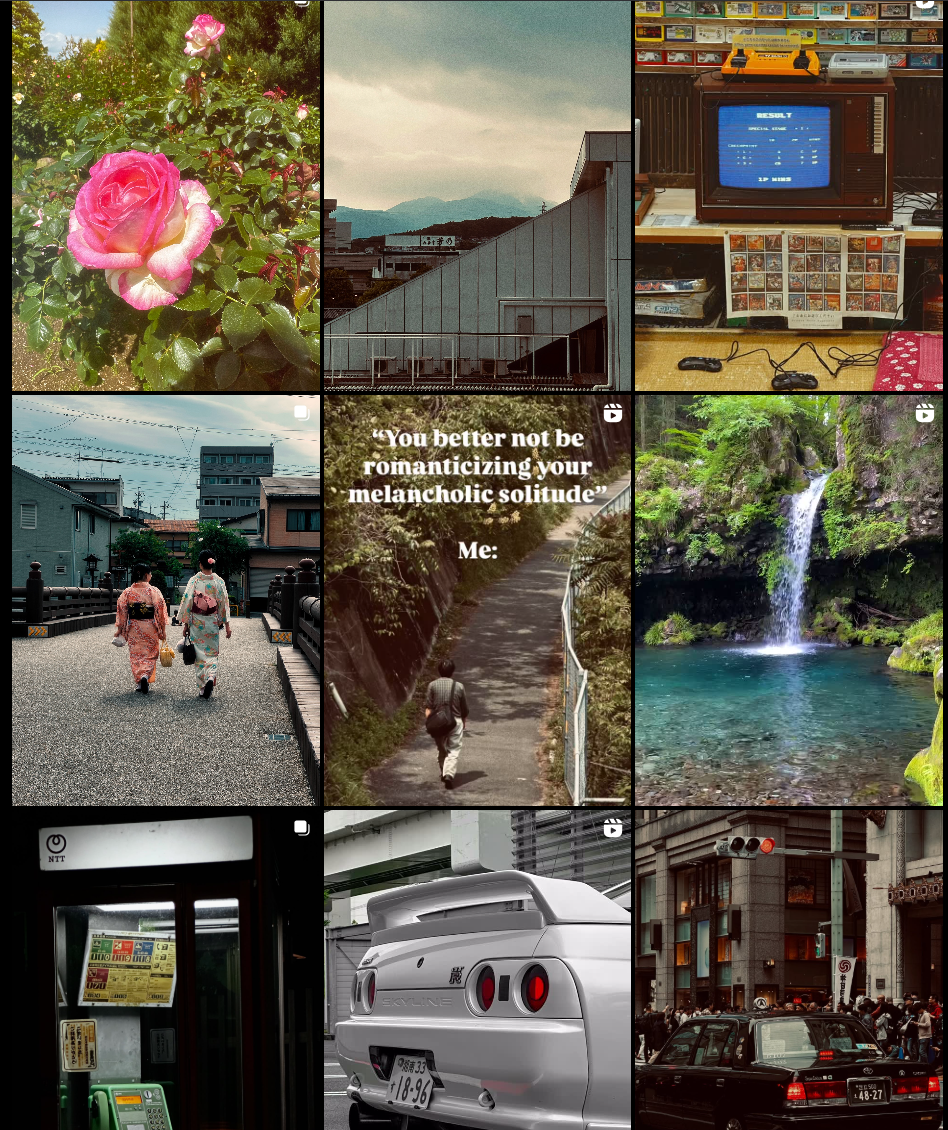
Task: Open the black taxi street photo post
Action: (x=789, y=970)
